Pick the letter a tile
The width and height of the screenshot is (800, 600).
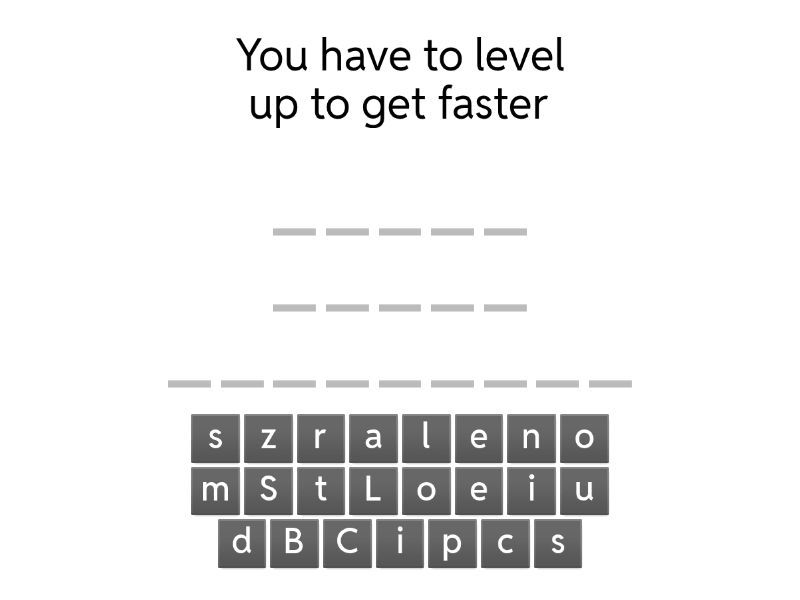pos(373,438)
